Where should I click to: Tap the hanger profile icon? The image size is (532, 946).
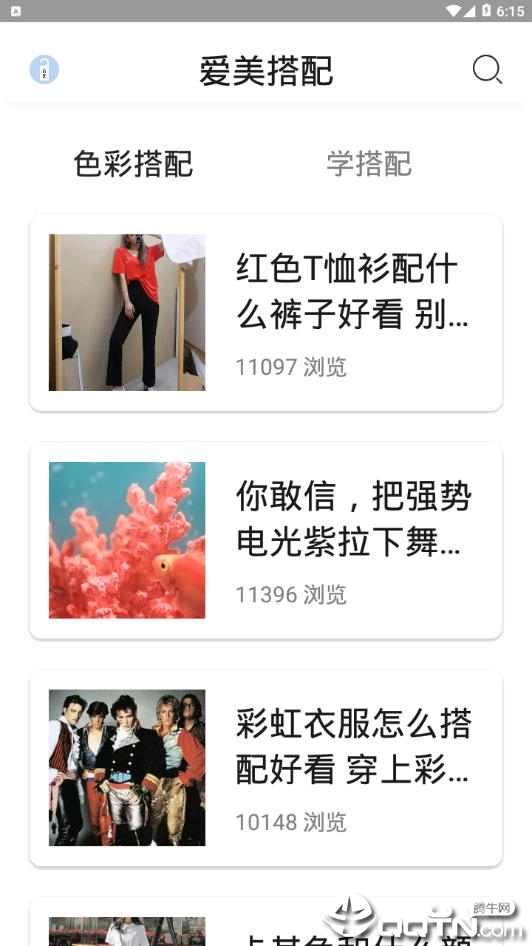(x=44, y=69)
